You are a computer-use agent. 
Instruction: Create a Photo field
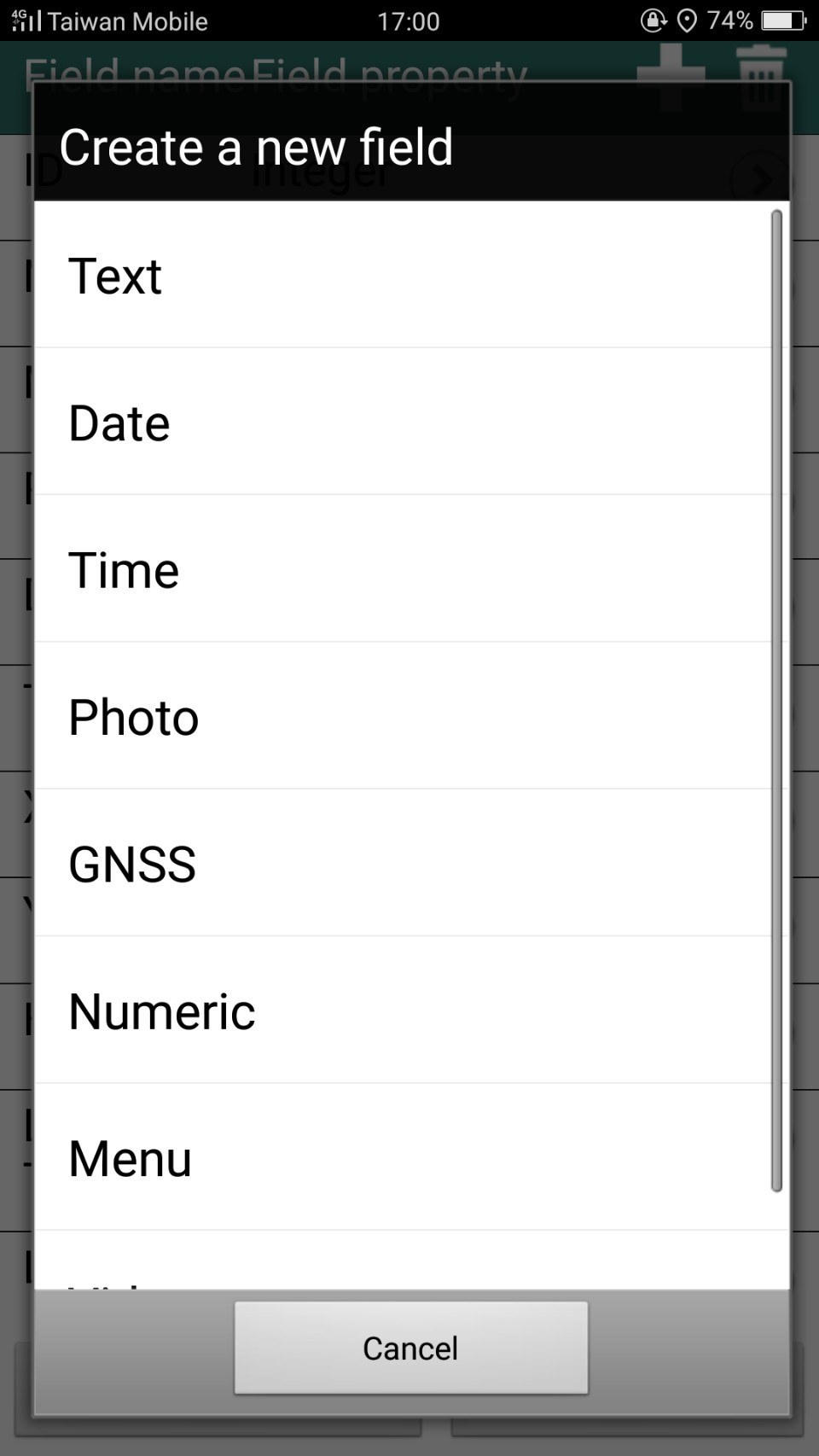pos(403,716)
